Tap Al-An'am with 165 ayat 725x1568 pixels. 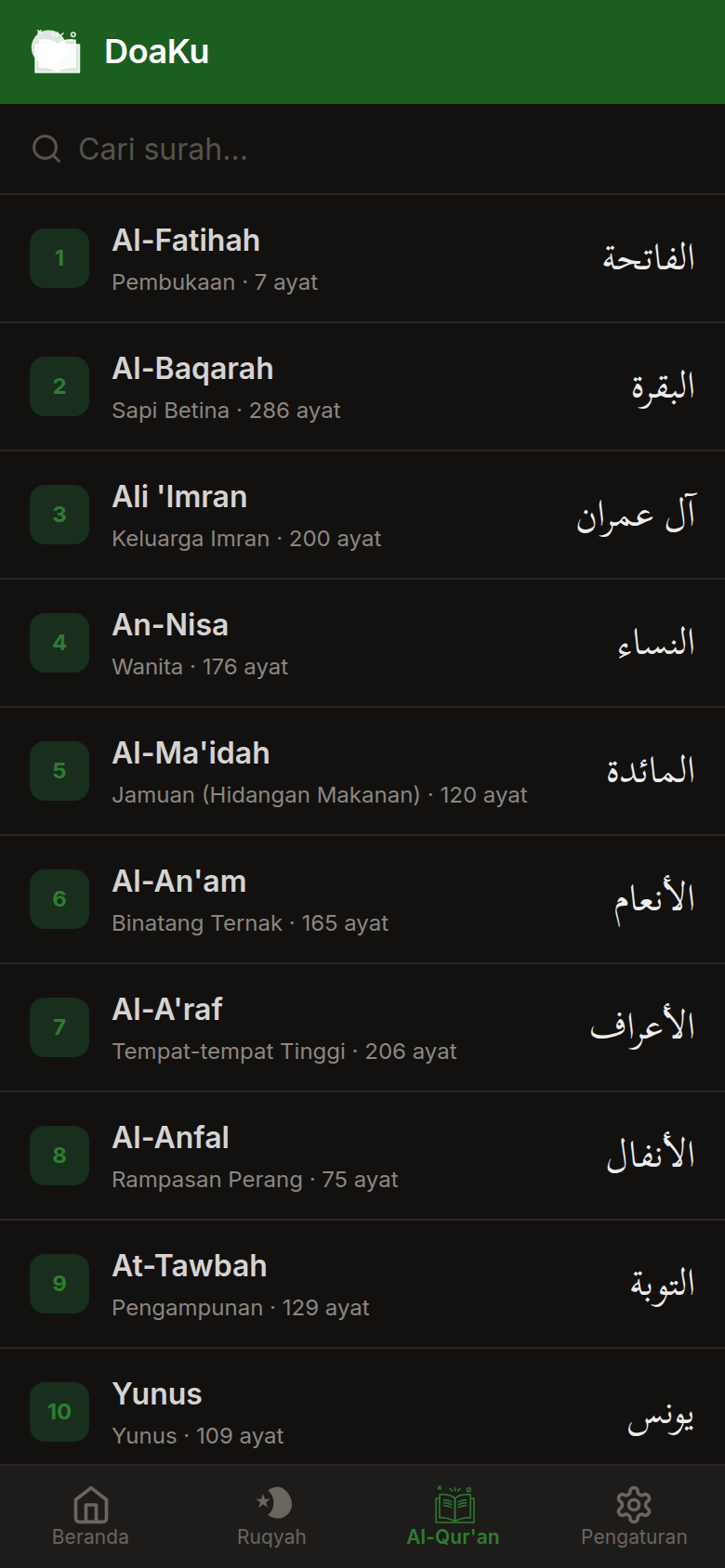362,898
